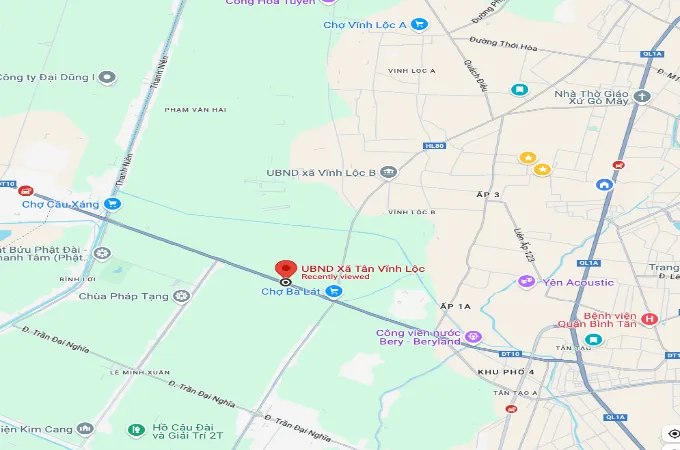The width and height of the screenshot is (680, 450).
Task: View the UBND xã Vĩnh Lộc B marker
Action: click(389, 172)
